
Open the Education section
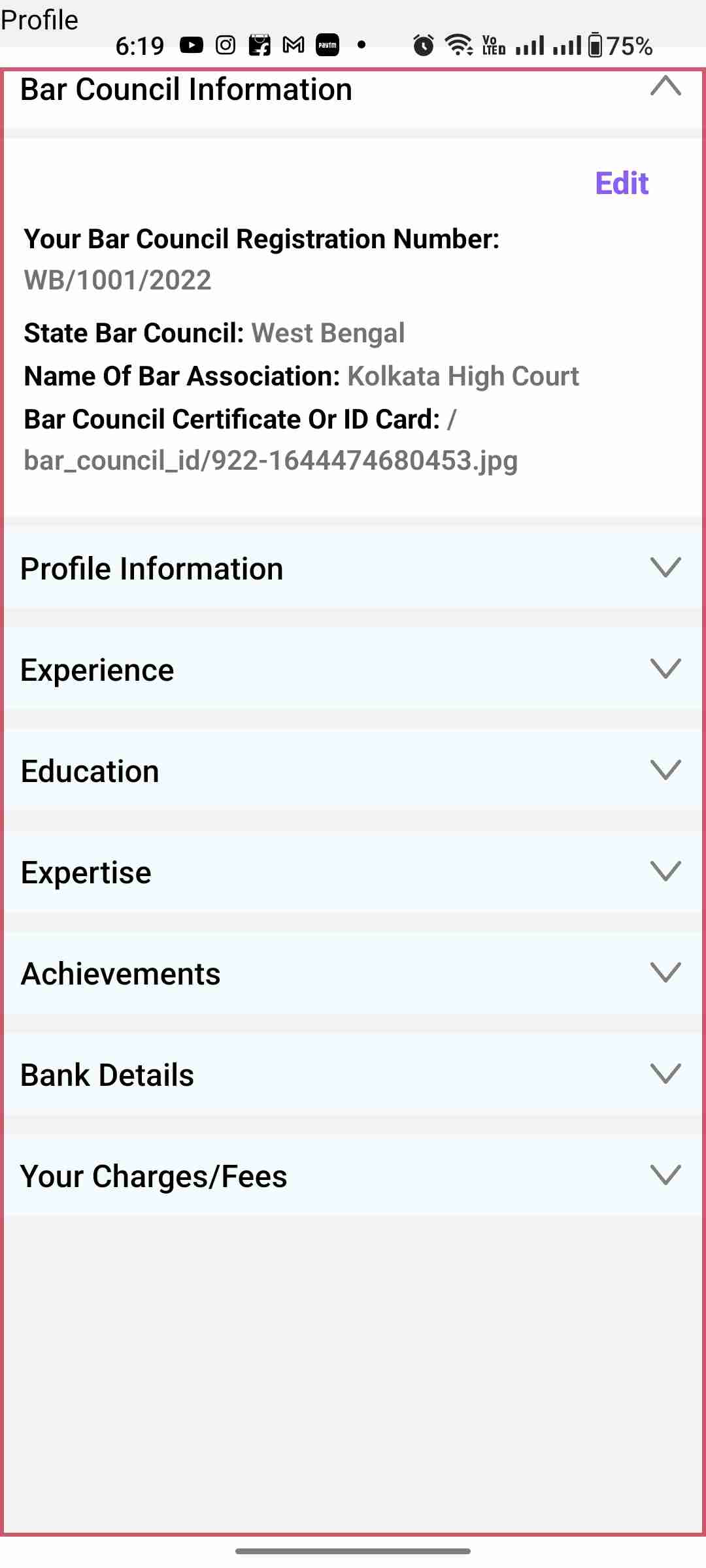665,770
